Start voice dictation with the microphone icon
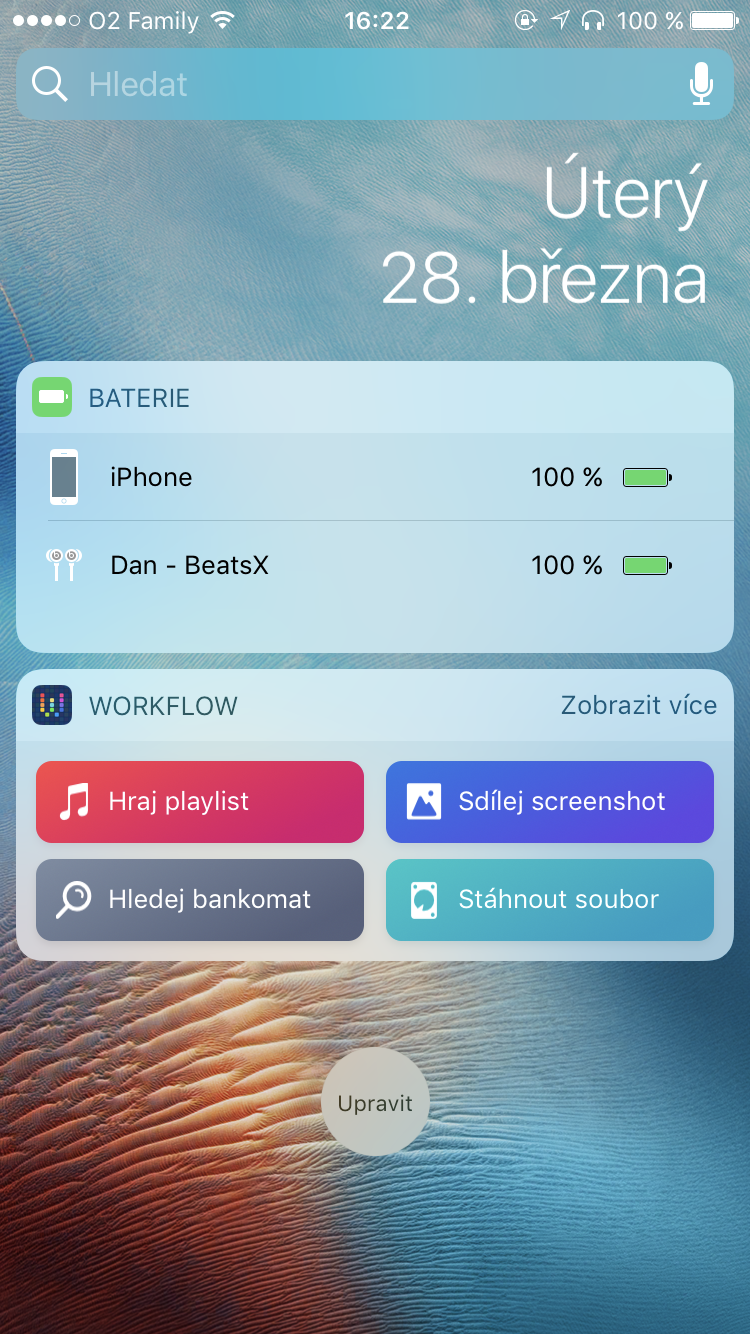This screenshot has height=1334, width=750. click(701, 84)
